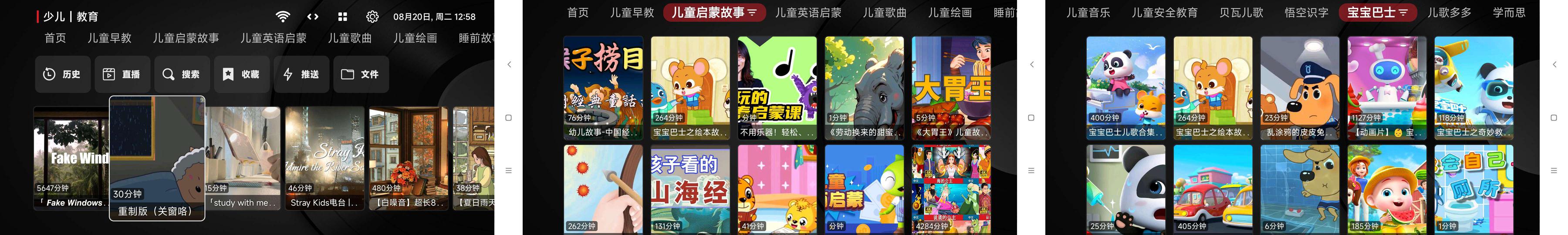
Task: Open the 文件 files button
Action: point(360,74)
